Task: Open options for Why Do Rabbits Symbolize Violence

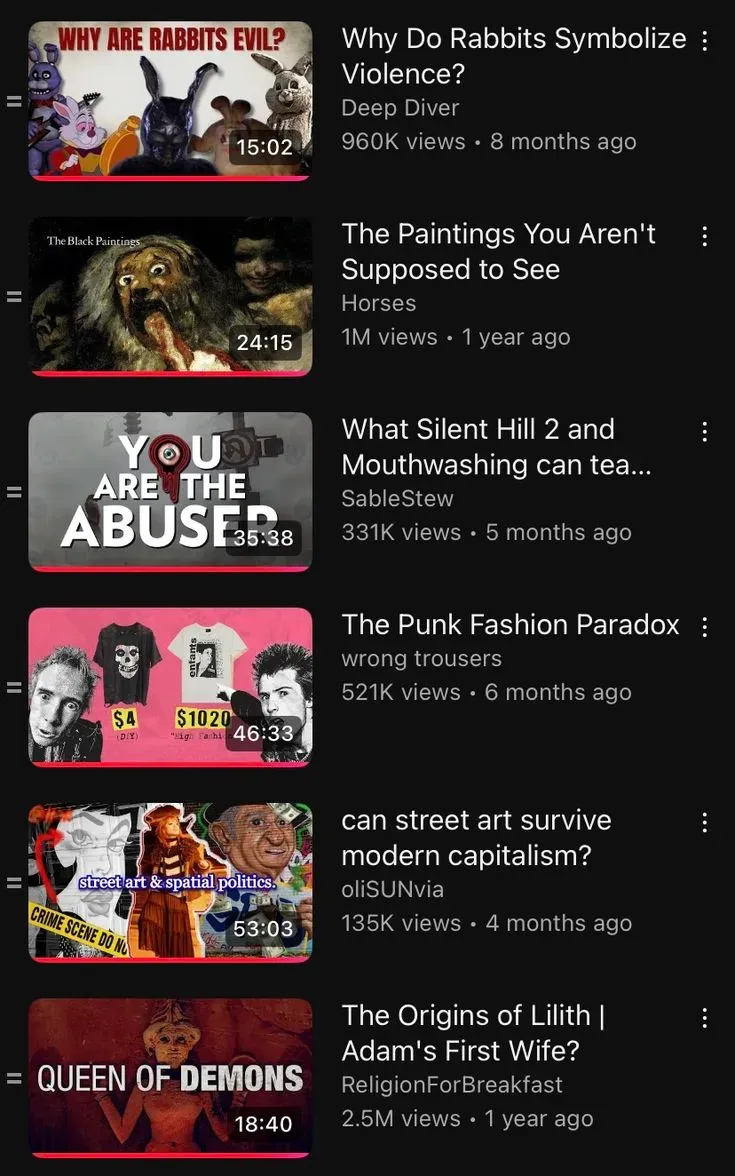Action: point(705,41)
